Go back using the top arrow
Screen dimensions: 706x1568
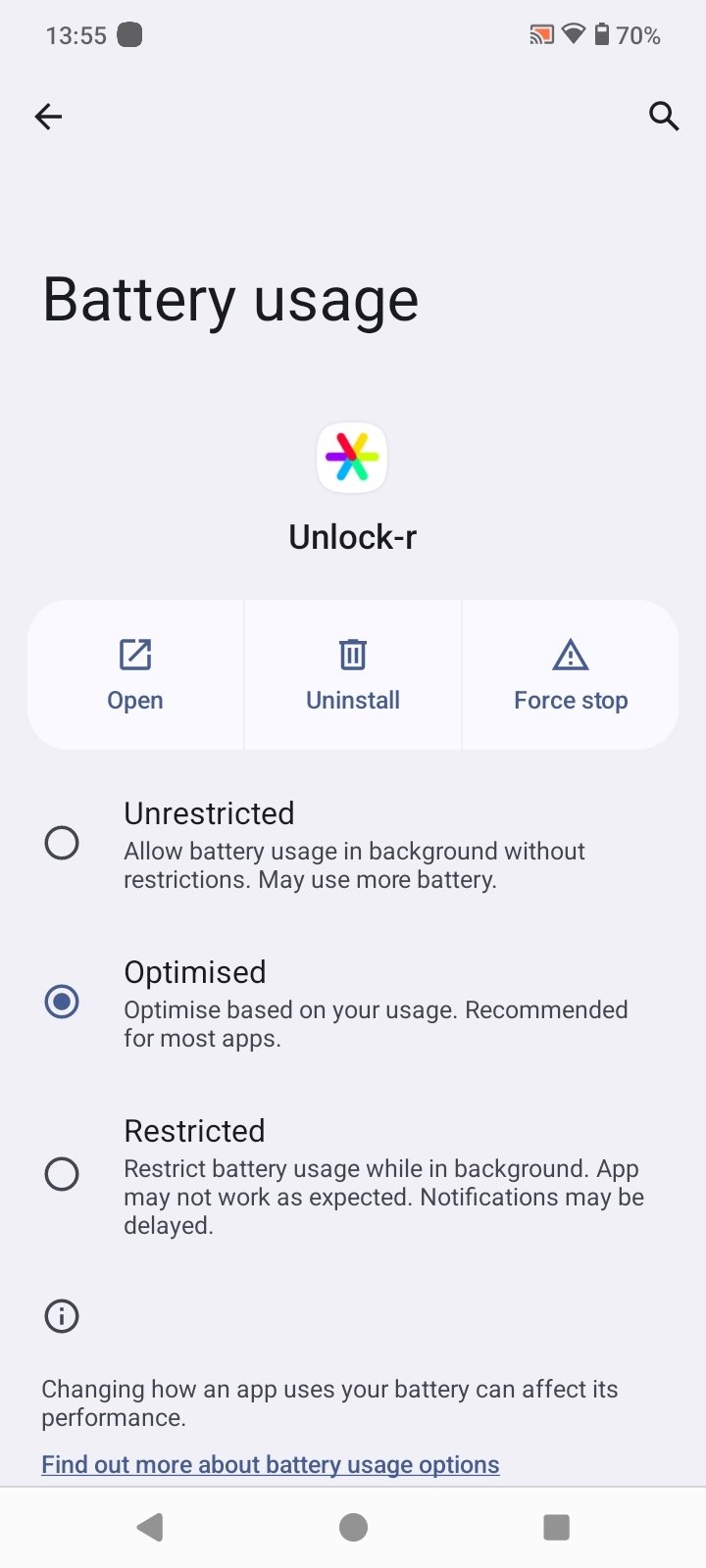coord(48,117)
